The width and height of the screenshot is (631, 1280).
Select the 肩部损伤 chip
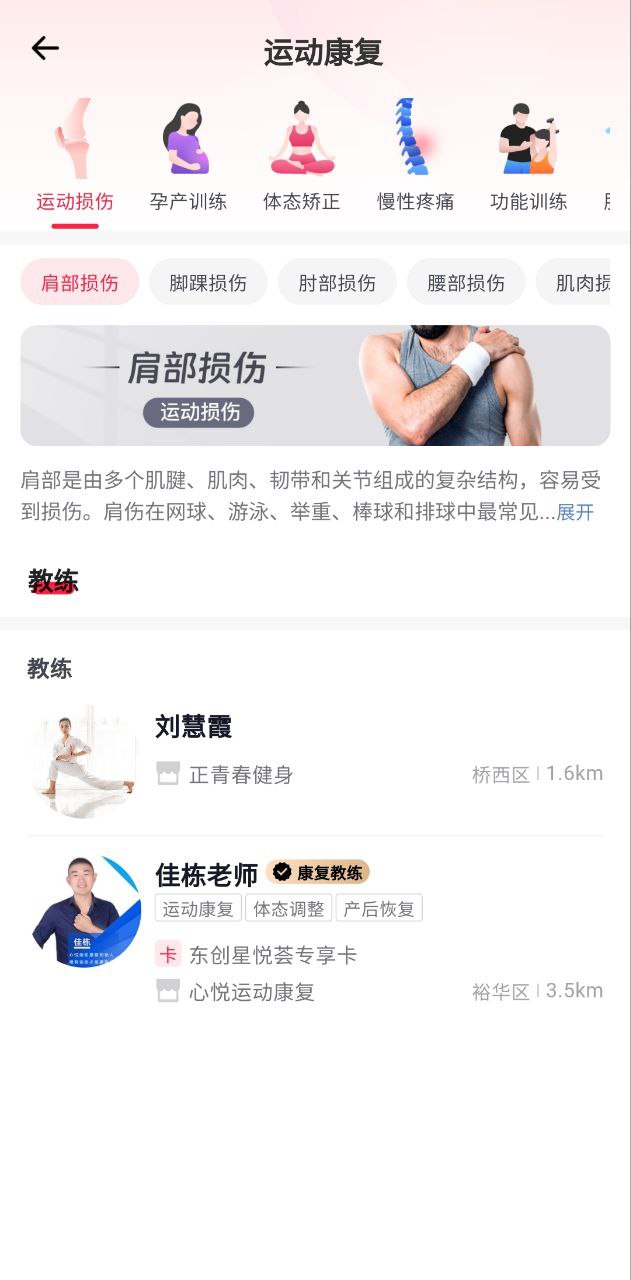coord(80,283)
